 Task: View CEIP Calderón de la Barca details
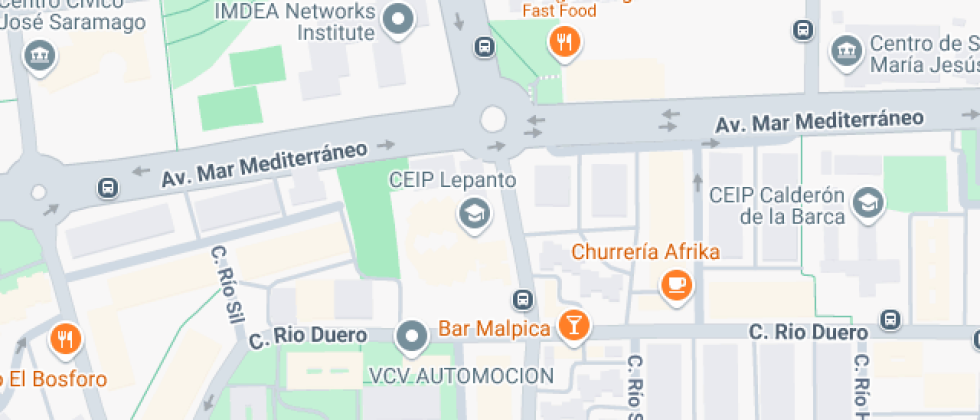tap(869, 206)
